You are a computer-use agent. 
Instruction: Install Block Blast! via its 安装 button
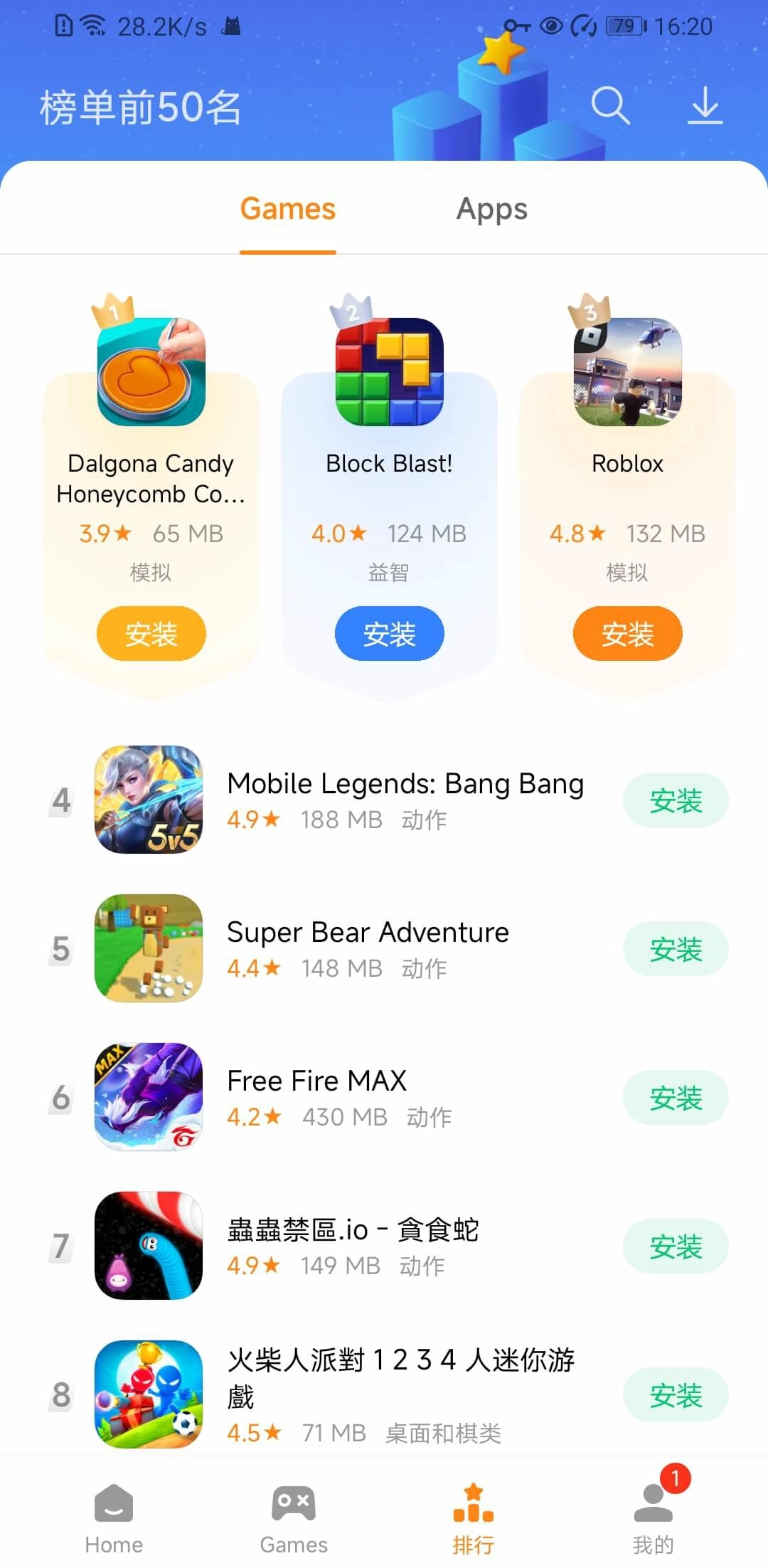(x=388, y=633)
